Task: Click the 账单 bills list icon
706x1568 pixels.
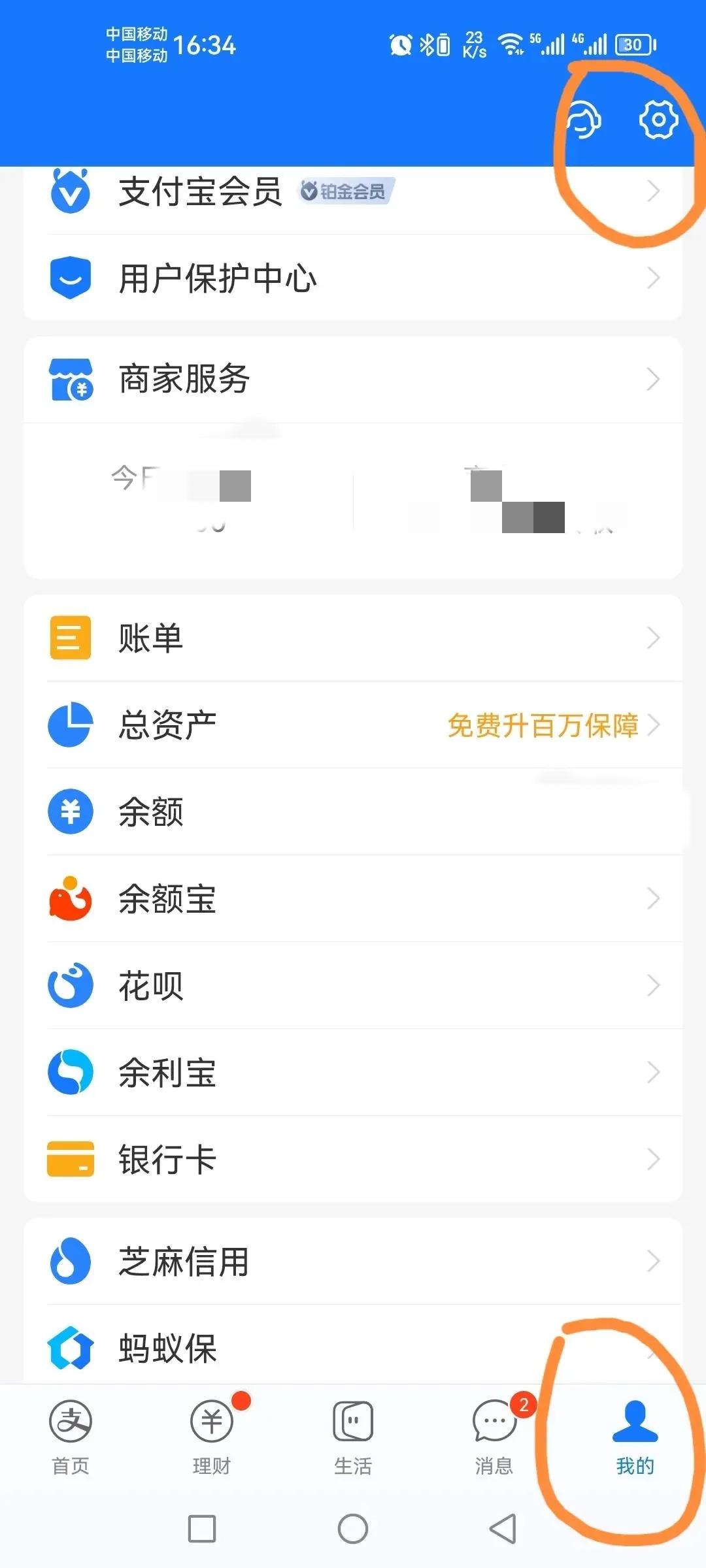Action: [70, 638]
